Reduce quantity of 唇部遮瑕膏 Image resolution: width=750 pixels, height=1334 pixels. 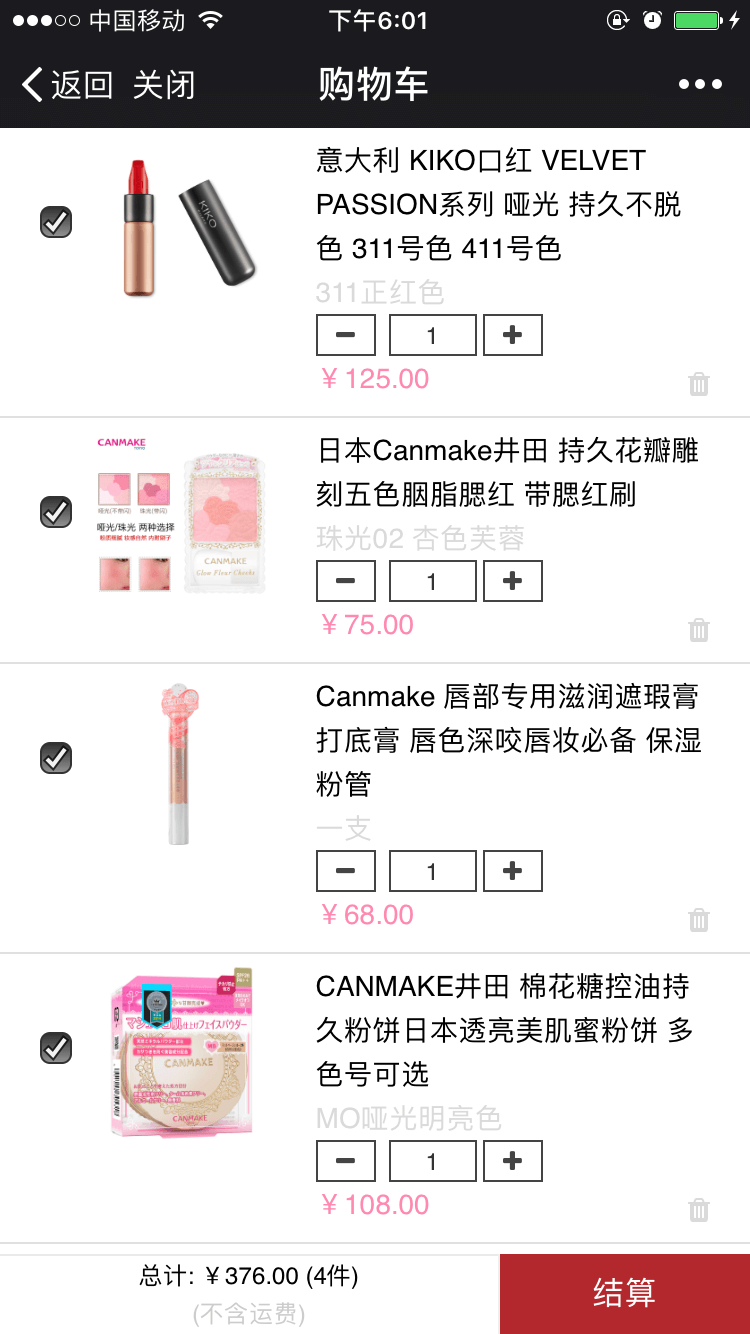tap(346, 871)
